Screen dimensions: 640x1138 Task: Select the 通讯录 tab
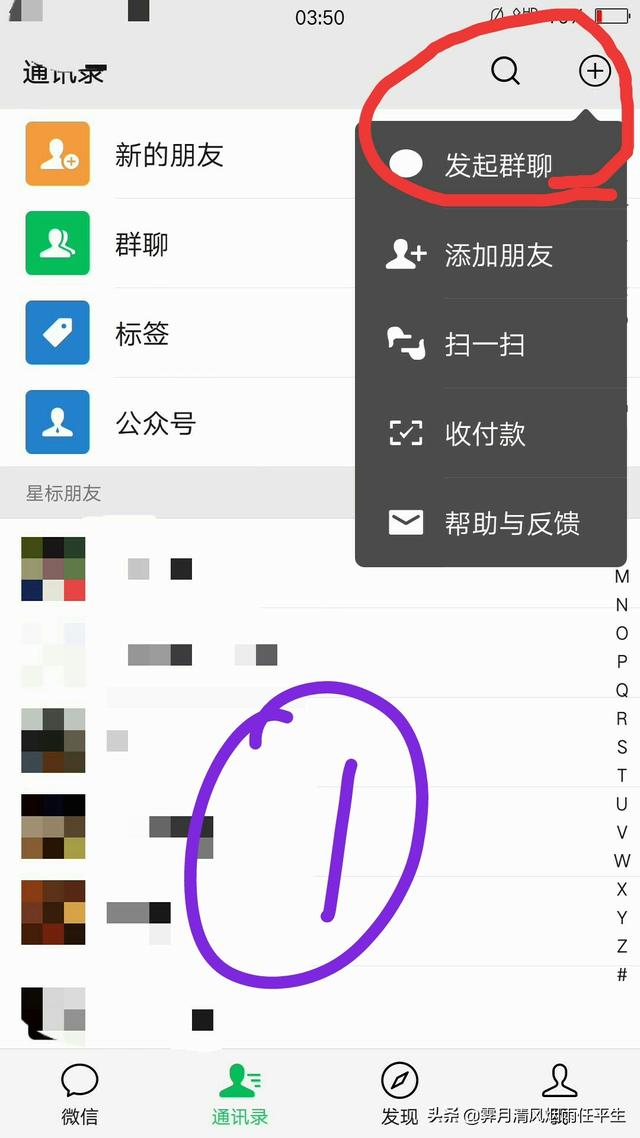coord(239,1094)
